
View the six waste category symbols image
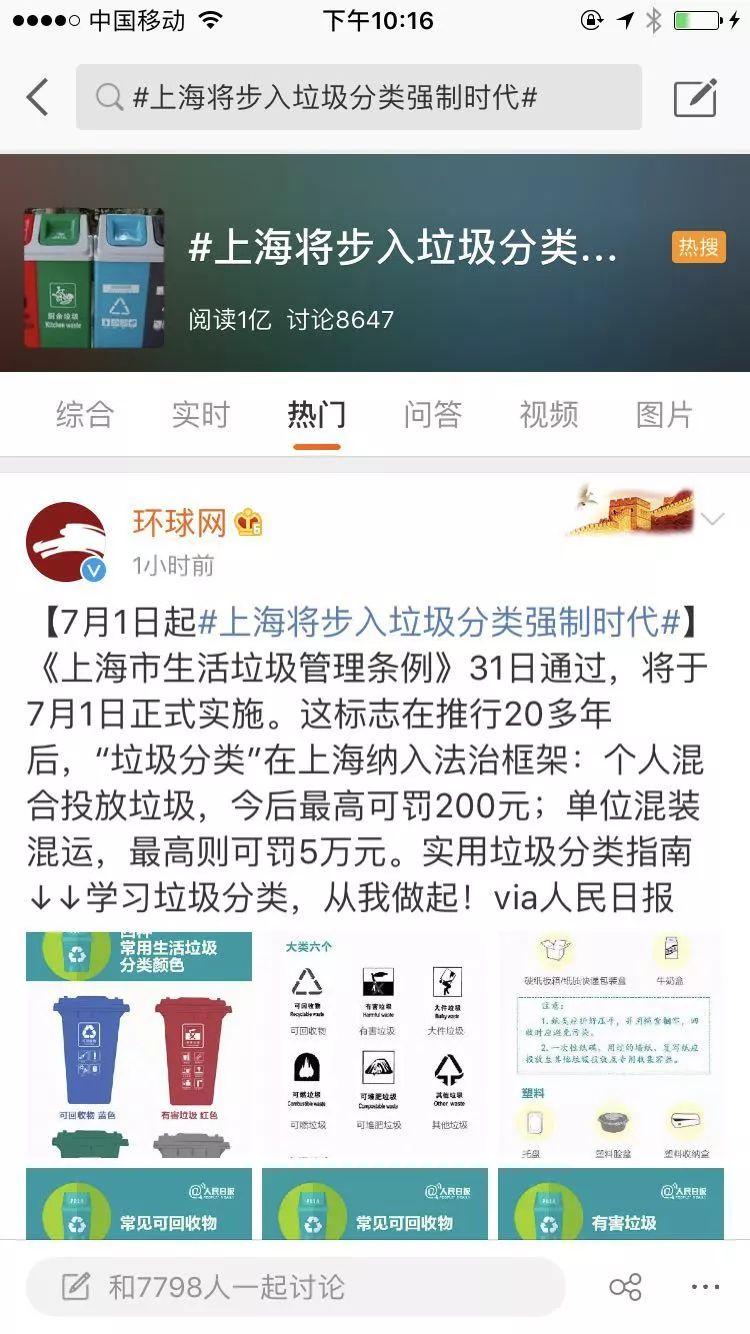(x=375, y=1044)
